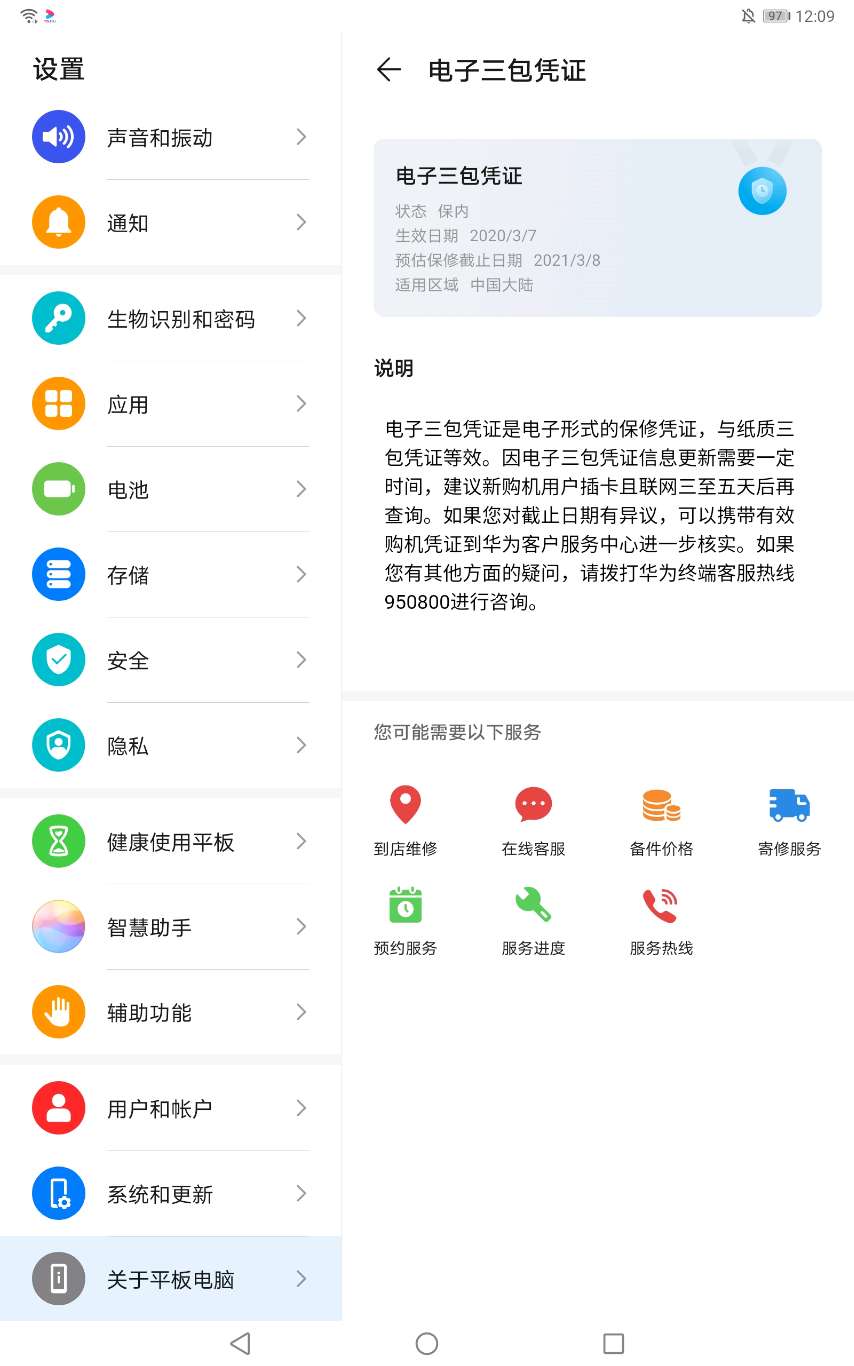Open 智慧助手 settings

click(170, 927)
